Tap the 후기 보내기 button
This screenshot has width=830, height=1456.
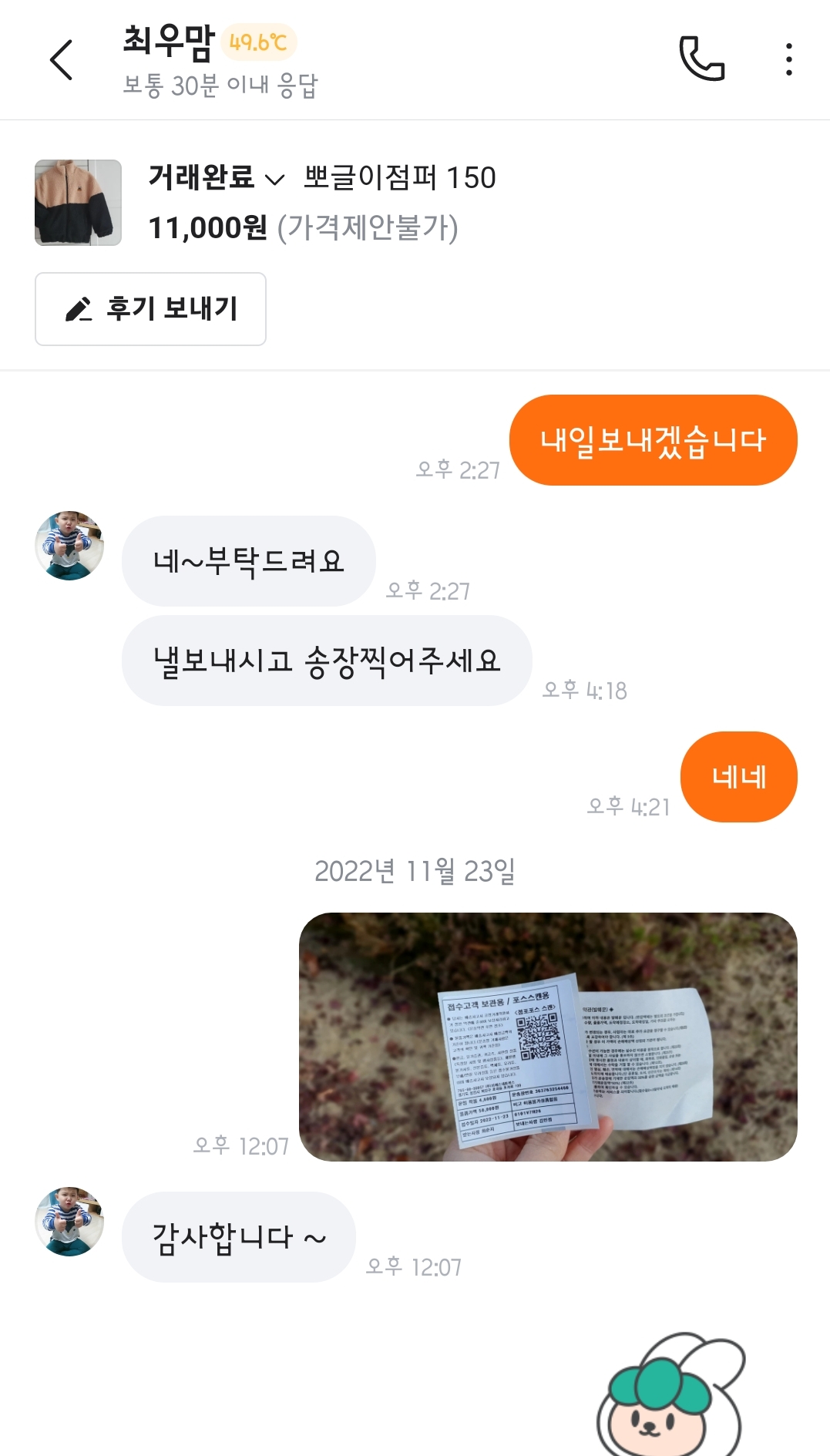point(150,309)
